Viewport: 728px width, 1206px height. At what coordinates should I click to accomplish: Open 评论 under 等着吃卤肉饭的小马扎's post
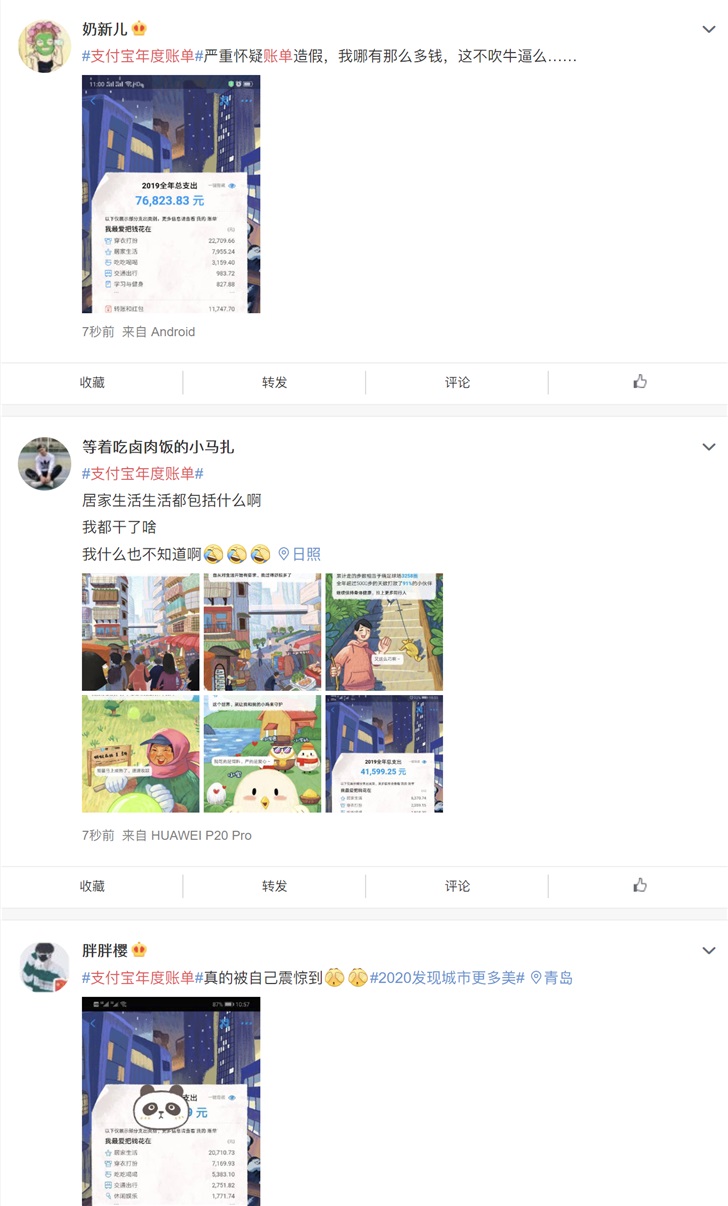point(457,886)
